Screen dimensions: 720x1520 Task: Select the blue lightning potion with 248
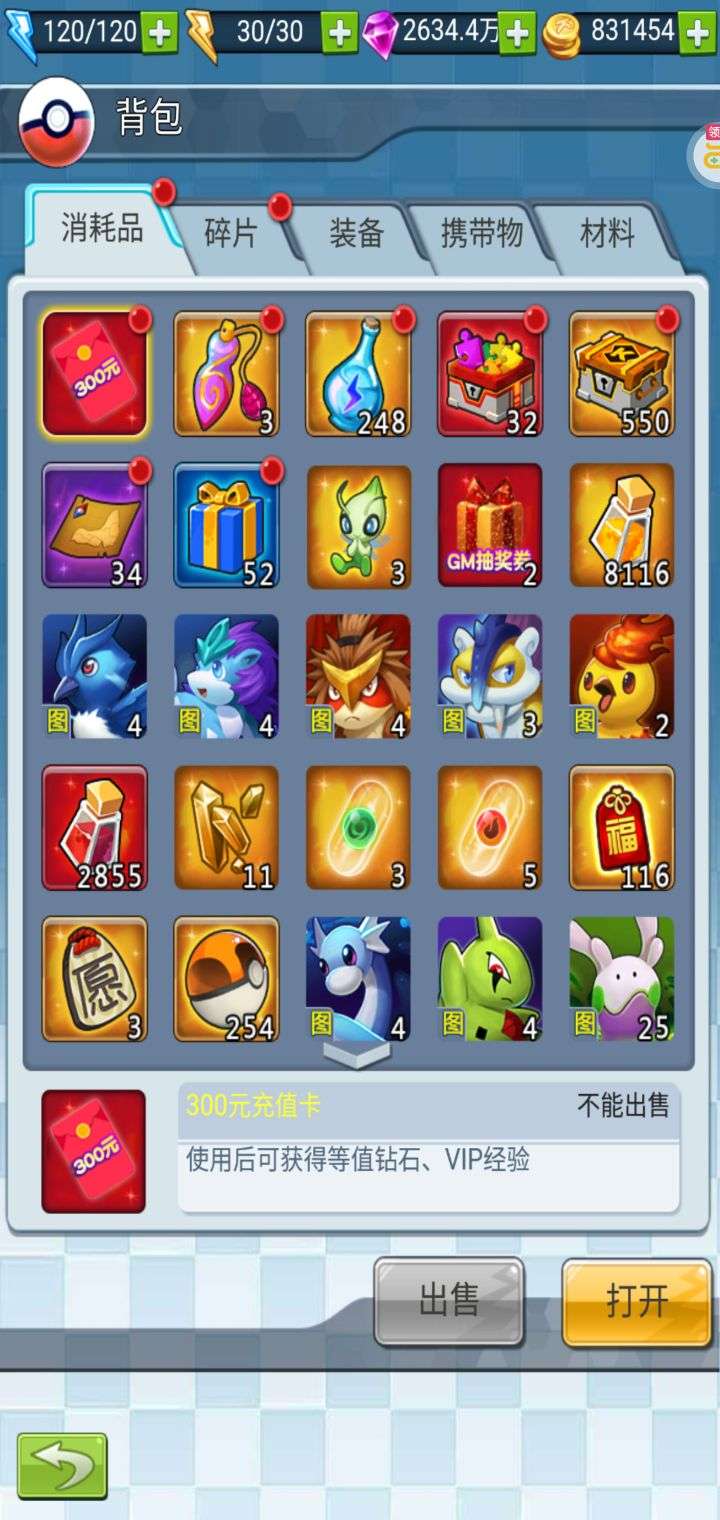pyautogui.click(x=358, y=373)
